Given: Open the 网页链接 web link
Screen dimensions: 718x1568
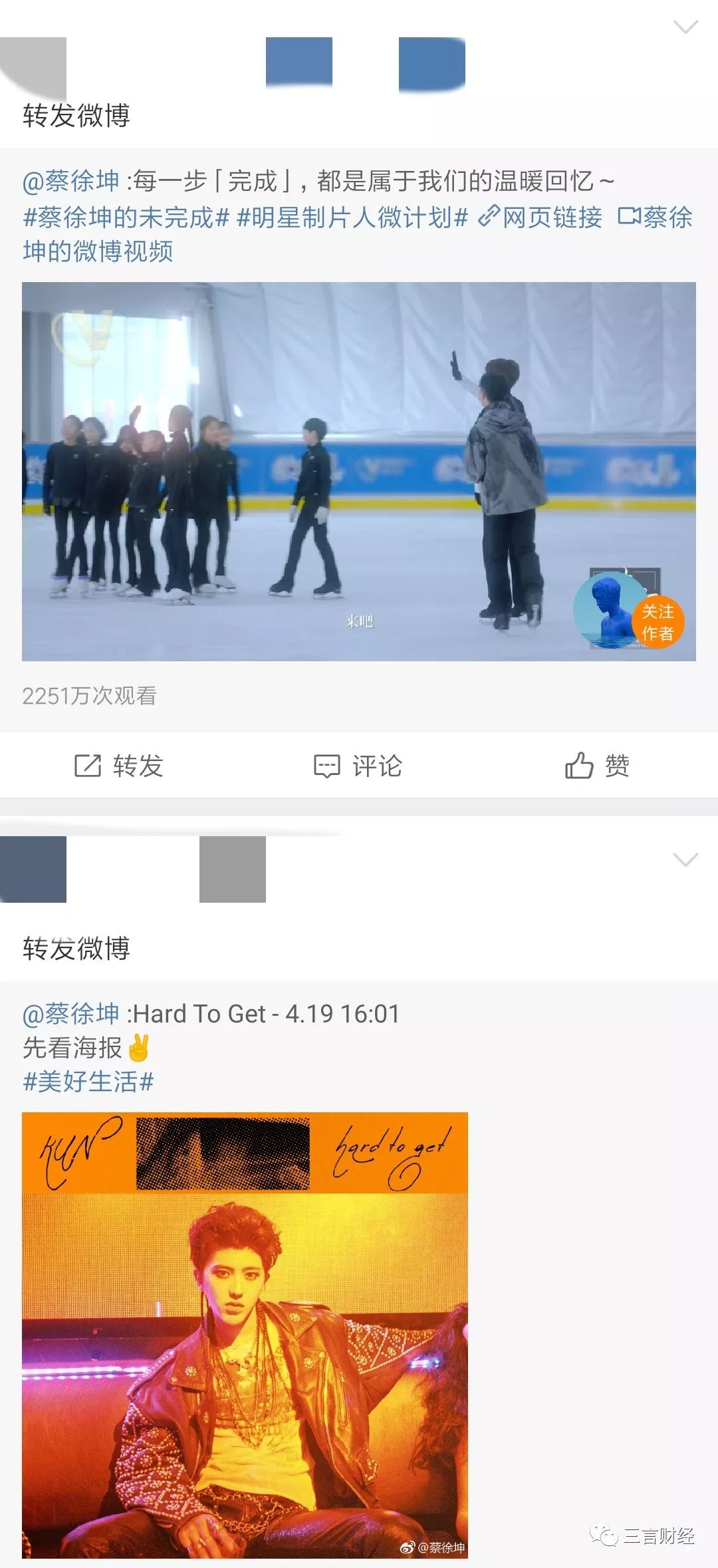Looking at the screenshot, I should (540, 218).
